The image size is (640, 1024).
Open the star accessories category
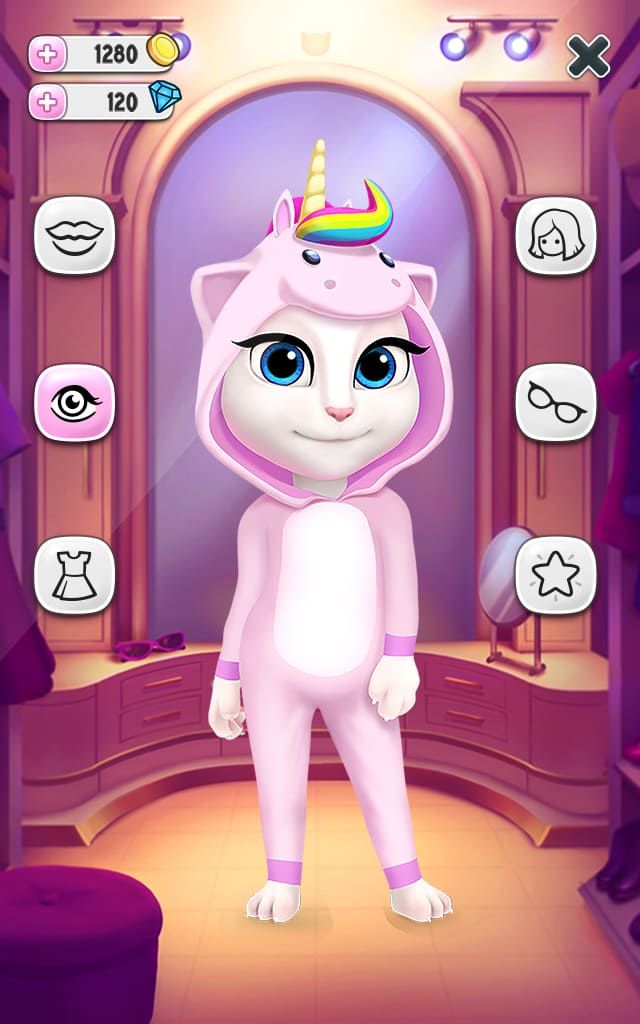[x=555, y=575]
